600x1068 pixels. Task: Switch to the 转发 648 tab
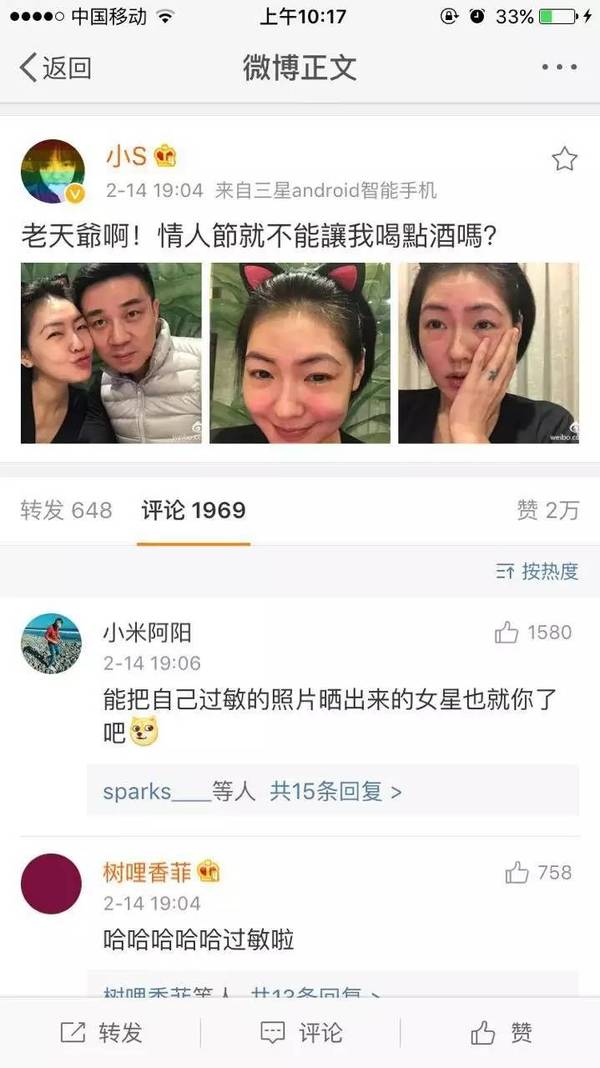point(66,510)
